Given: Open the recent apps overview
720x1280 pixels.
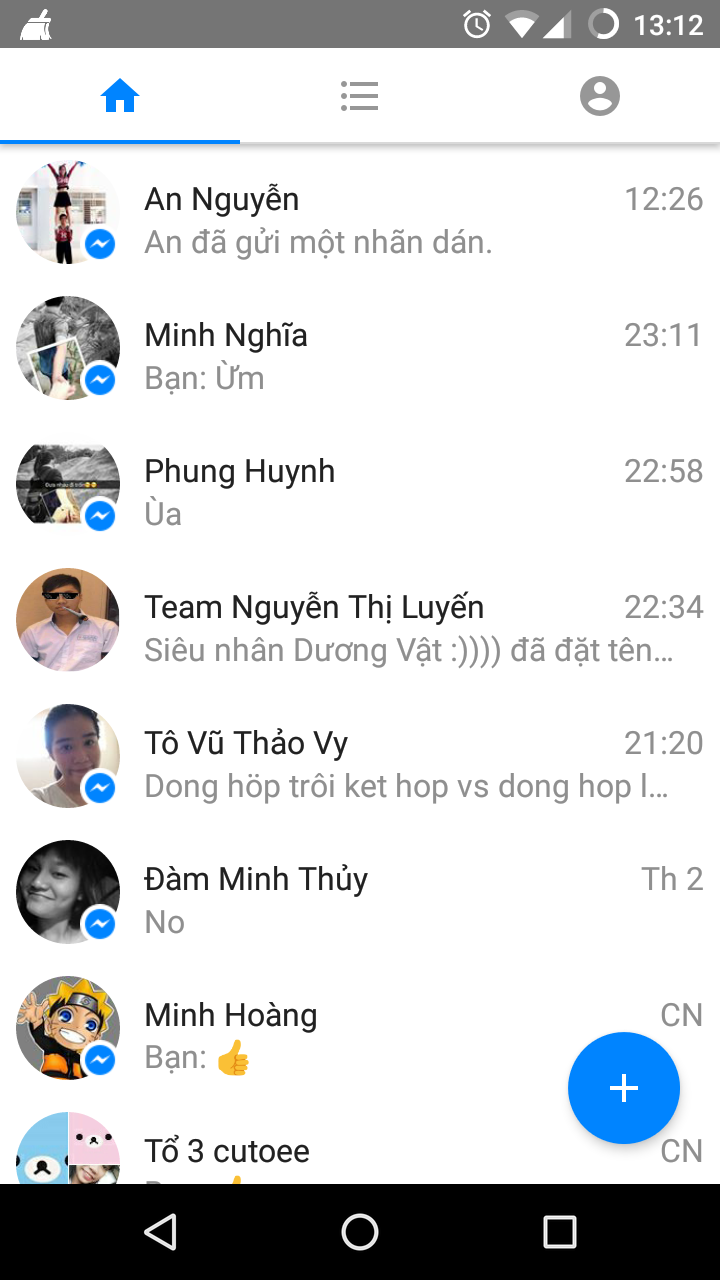Looking at the screenshot, I should [x=559, y=1232].
